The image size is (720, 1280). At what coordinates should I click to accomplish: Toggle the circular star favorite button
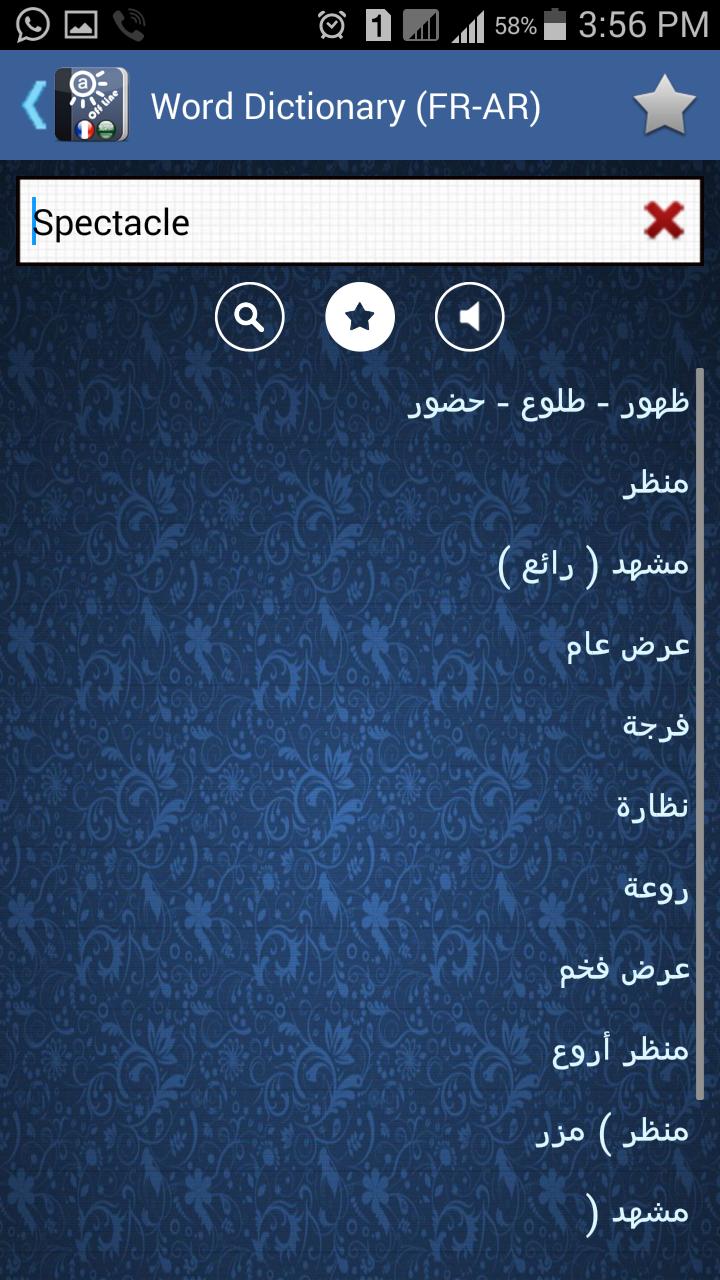(x=360, y=317)
